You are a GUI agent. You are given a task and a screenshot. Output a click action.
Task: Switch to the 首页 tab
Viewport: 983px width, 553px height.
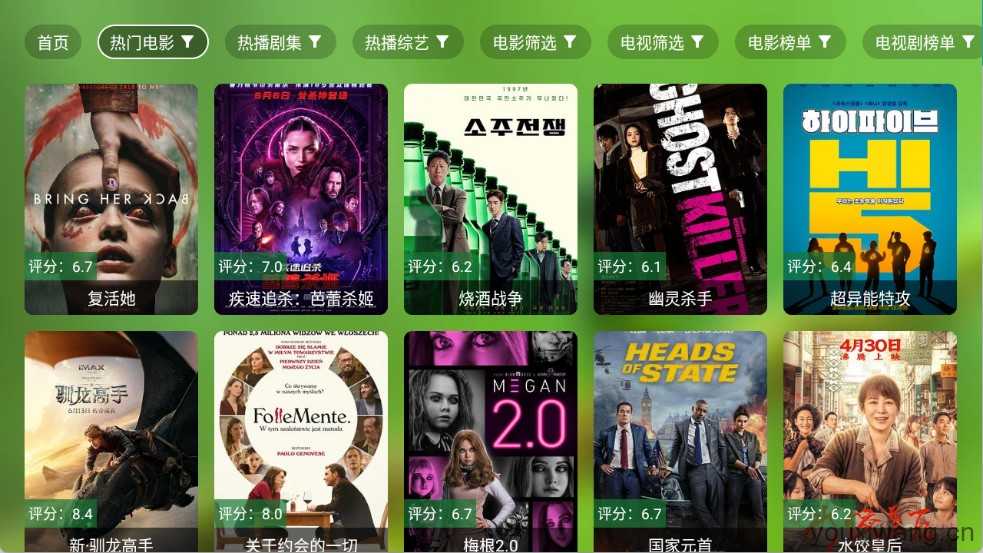pos(53,43)
